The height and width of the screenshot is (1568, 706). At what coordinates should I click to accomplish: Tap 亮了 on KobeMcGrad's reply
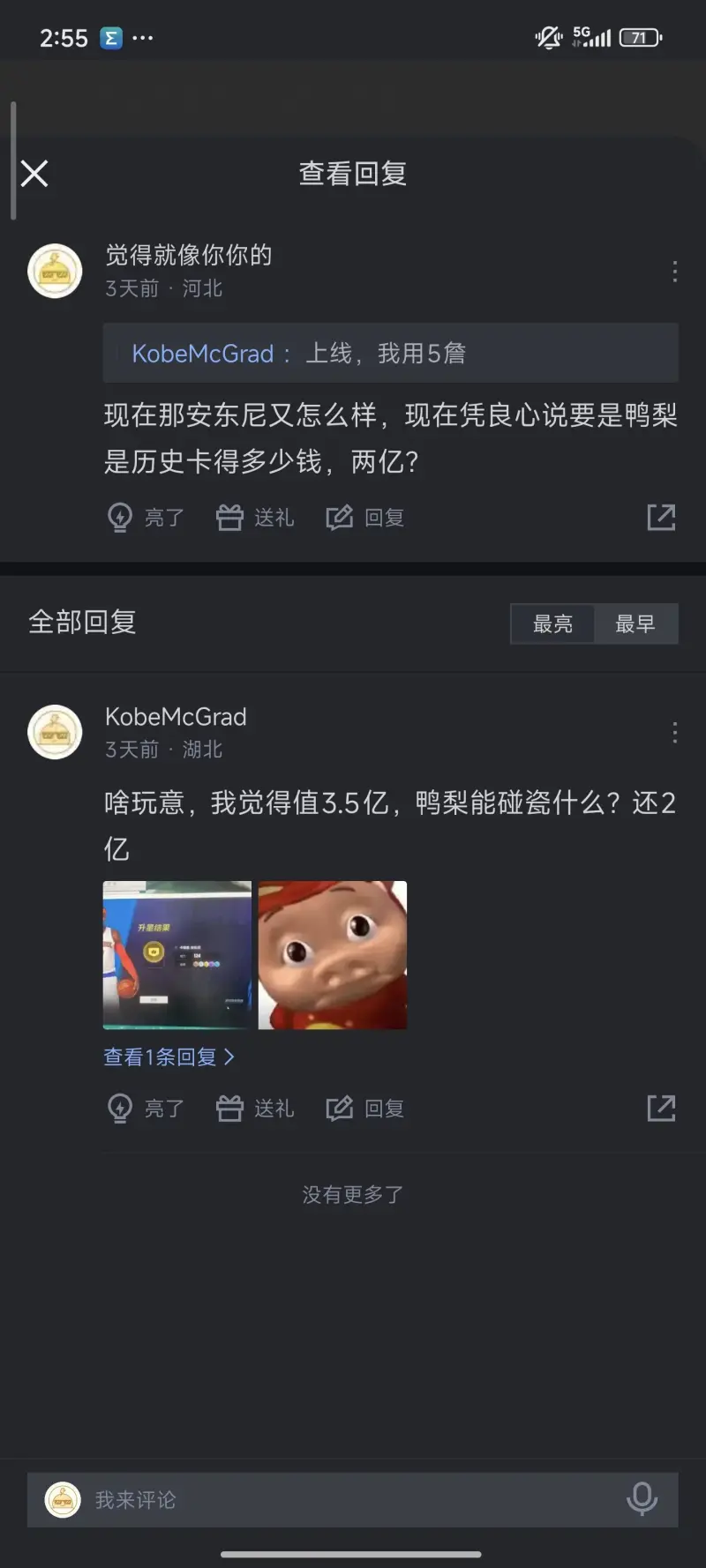pos(146,1109)
